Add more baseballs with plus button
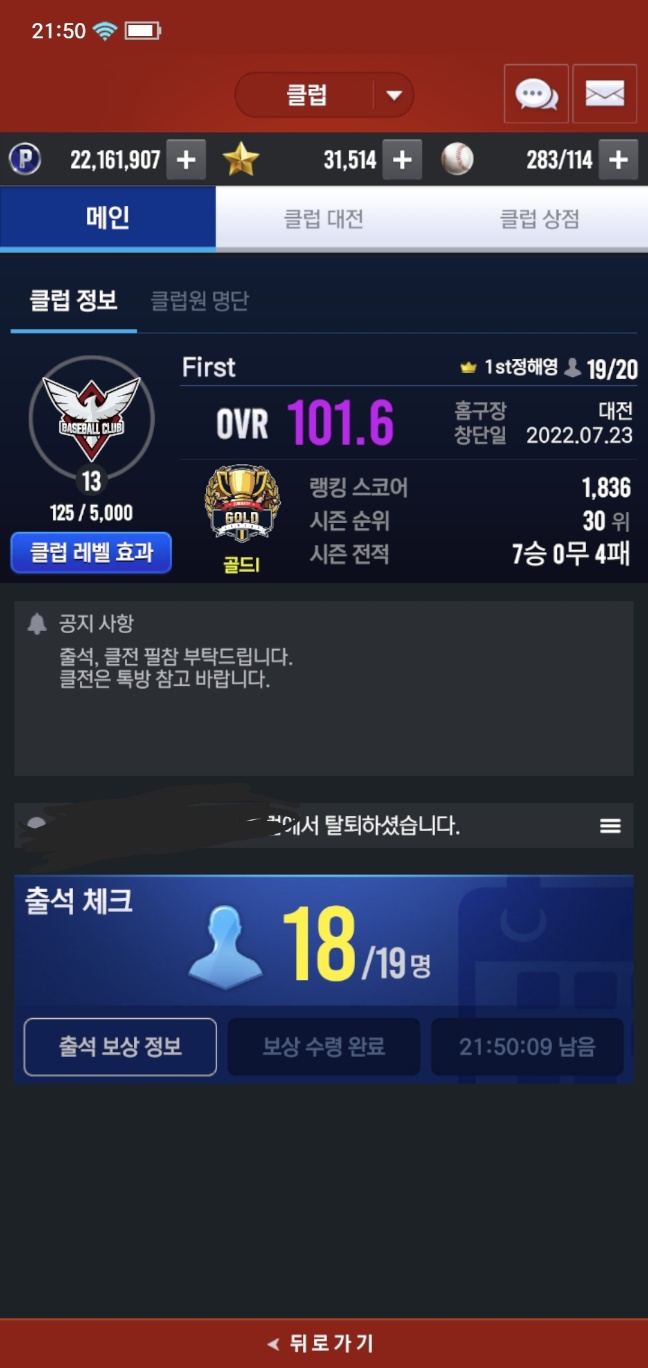Screen dimensions: 648x1368 (618, 159)
